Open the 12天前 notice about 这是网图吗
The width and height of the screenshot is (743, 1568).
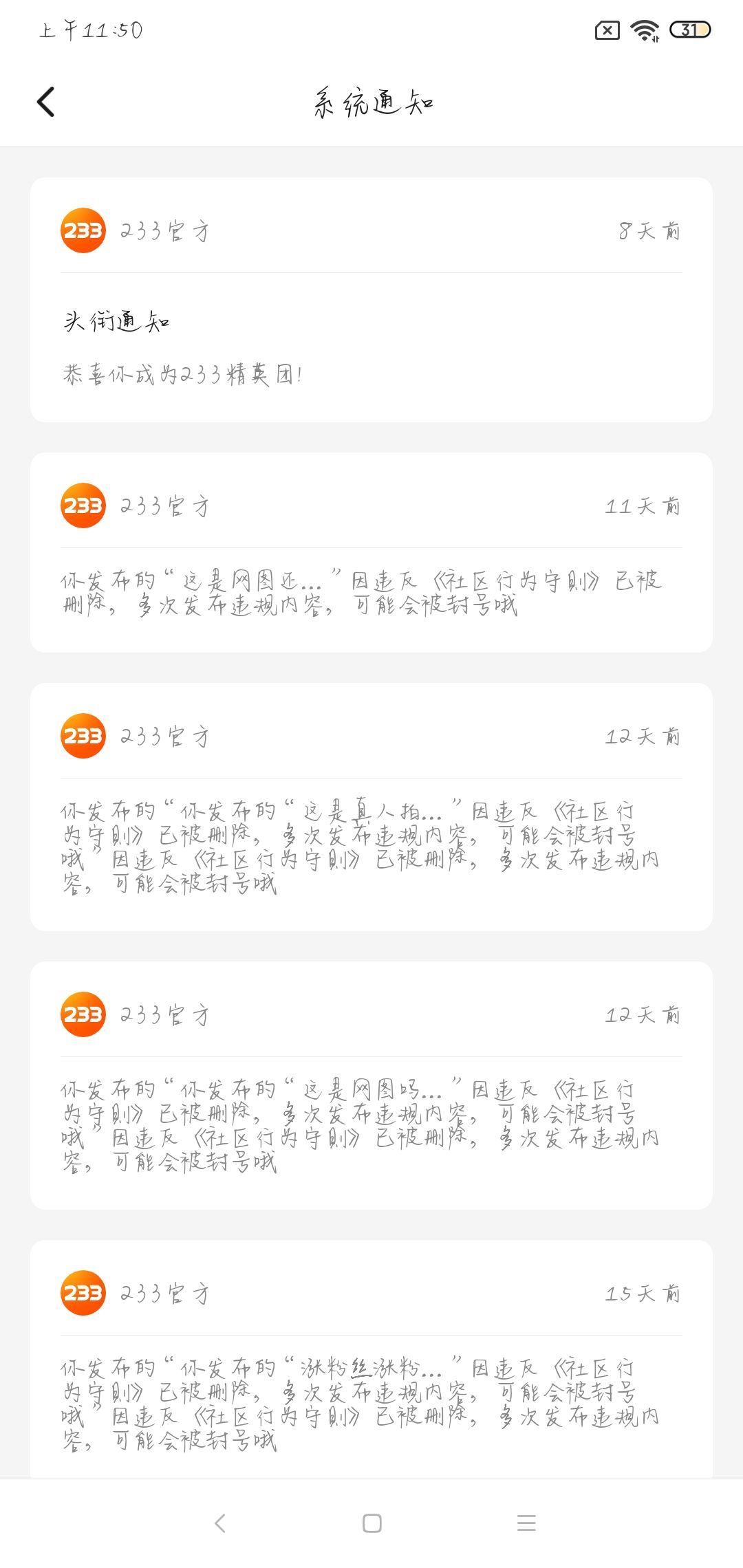(371, 1085)
